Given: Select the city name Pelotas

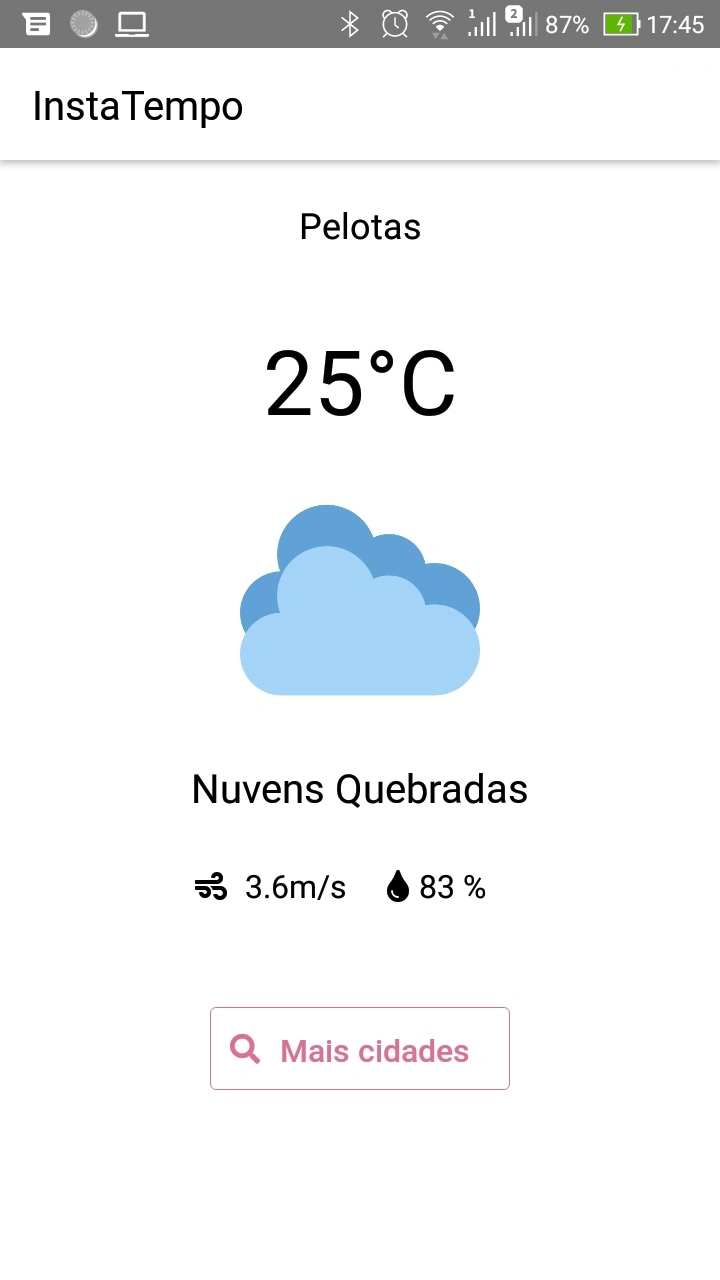Looking at the screenshot, I should click(x=360, y=226).
